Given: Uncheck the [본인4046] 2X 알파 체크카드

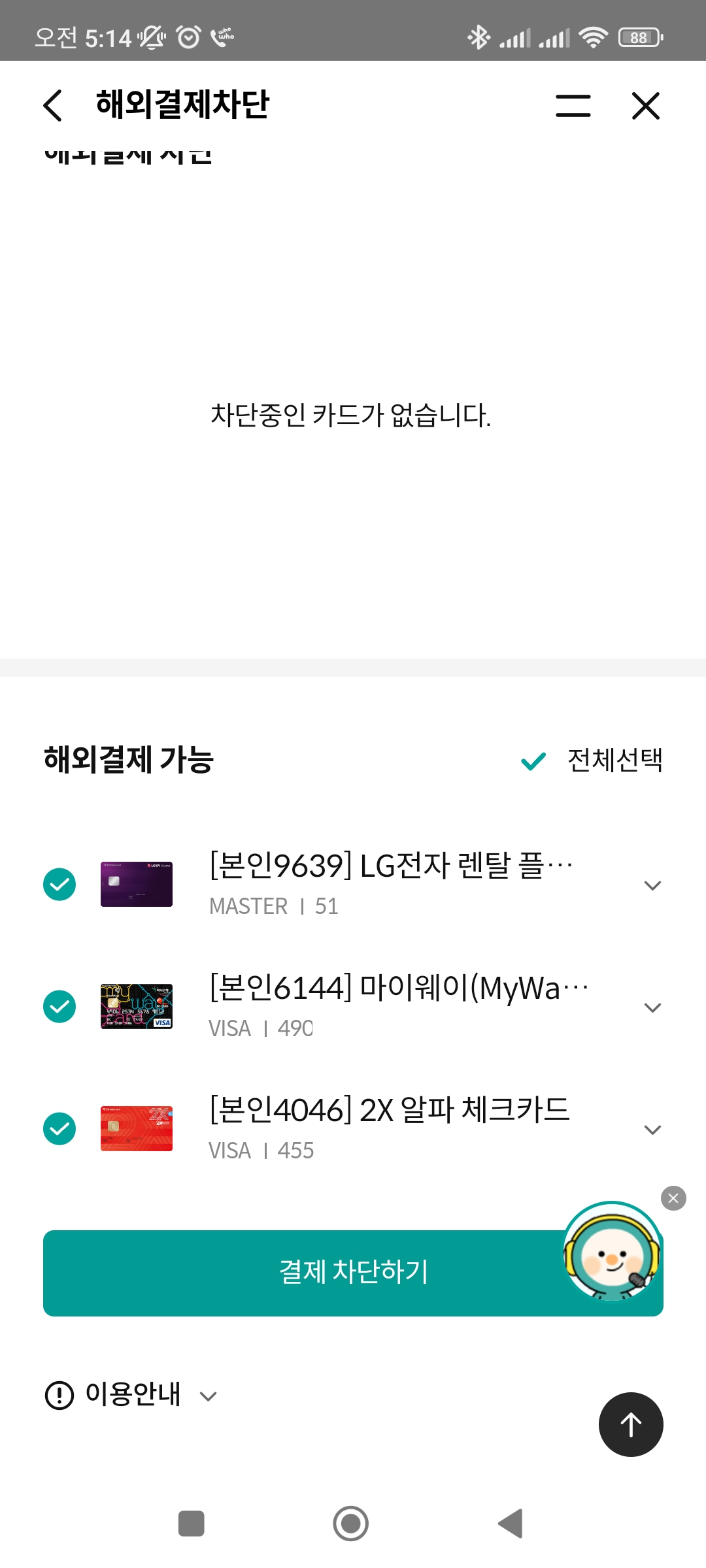Looking at the screenshot, I should click(x=59, y=1128).
